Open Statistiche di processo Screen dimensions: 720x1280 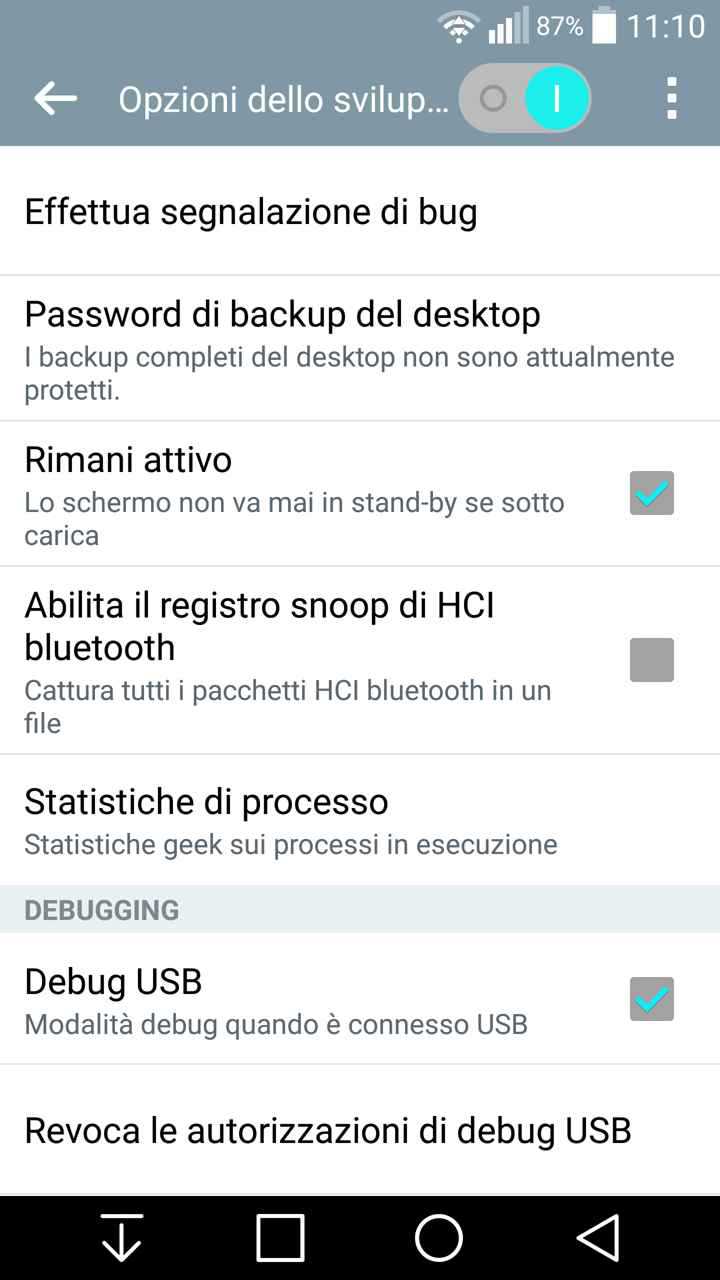(x=206, y=801)
